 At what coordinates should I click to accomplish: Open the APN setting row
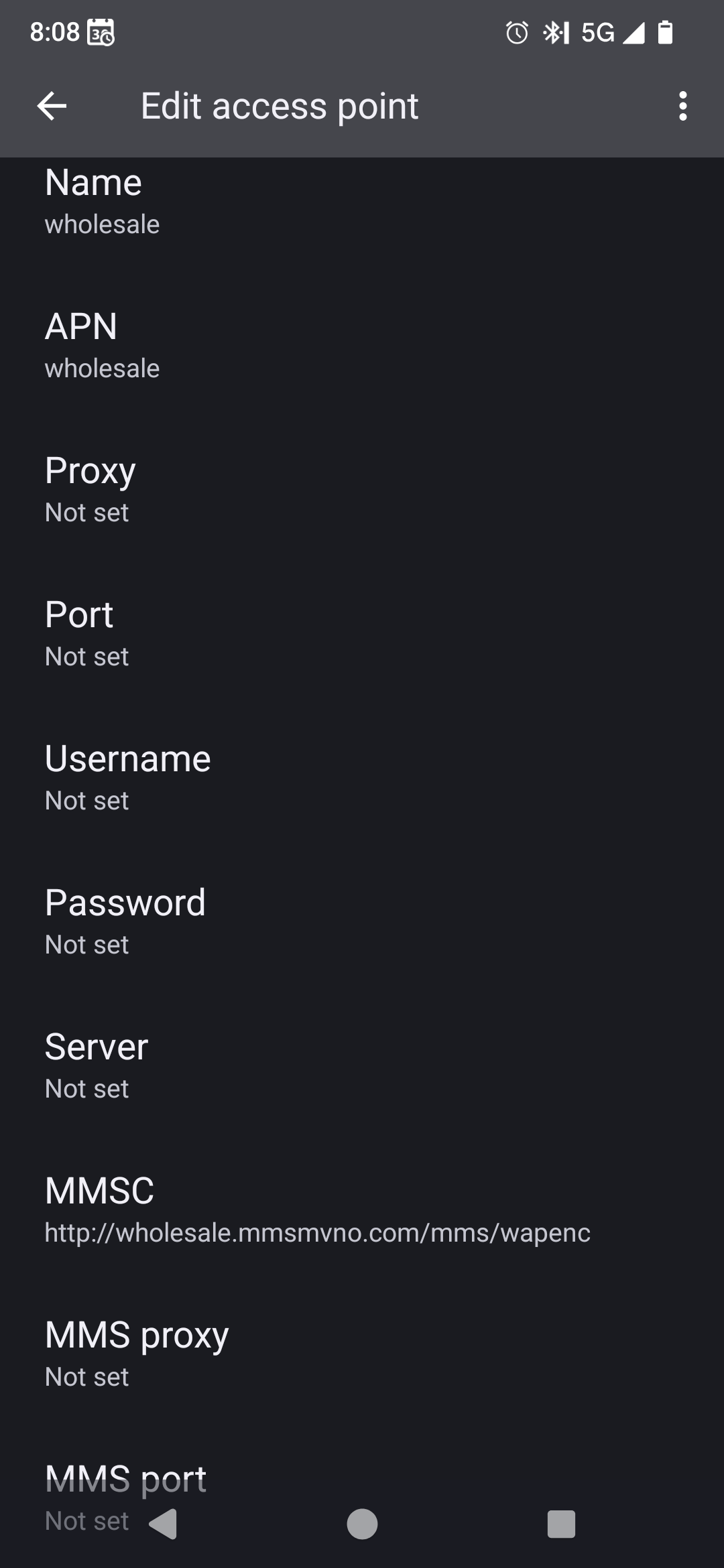pos(362,346)
